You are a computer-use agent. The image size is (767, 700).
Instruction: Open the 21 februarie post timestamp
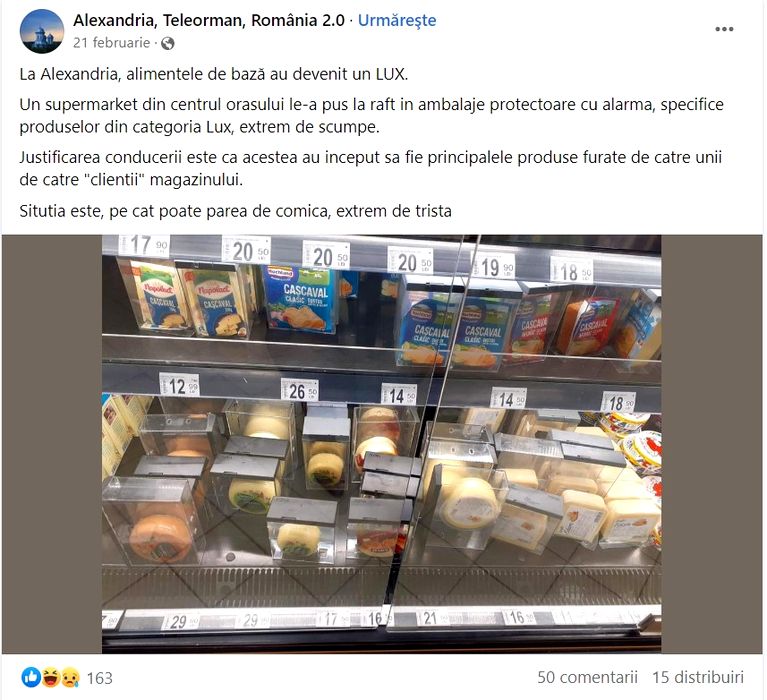tap(111, 43)
